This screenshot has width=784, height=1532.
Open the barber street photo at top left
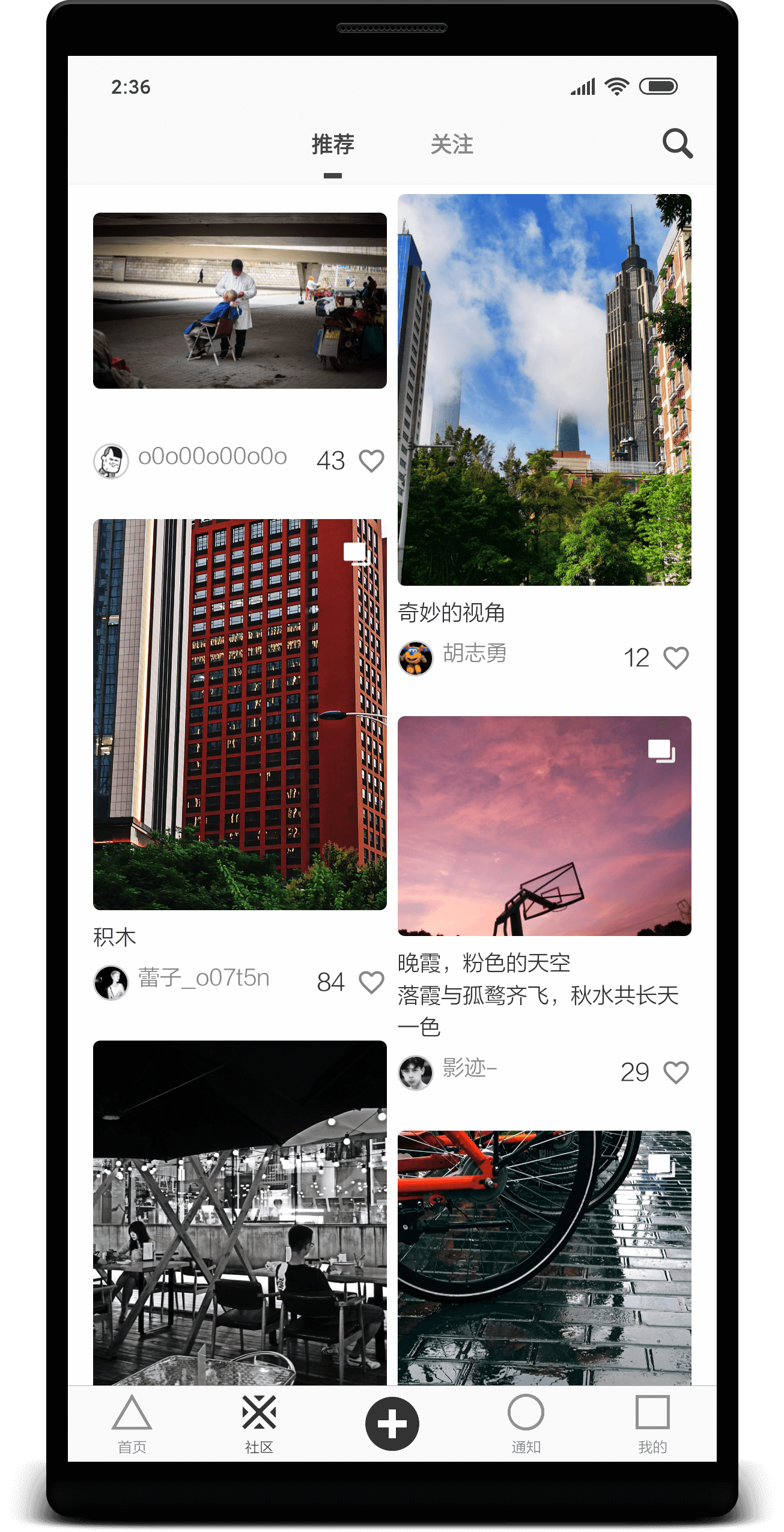point(239,302)
